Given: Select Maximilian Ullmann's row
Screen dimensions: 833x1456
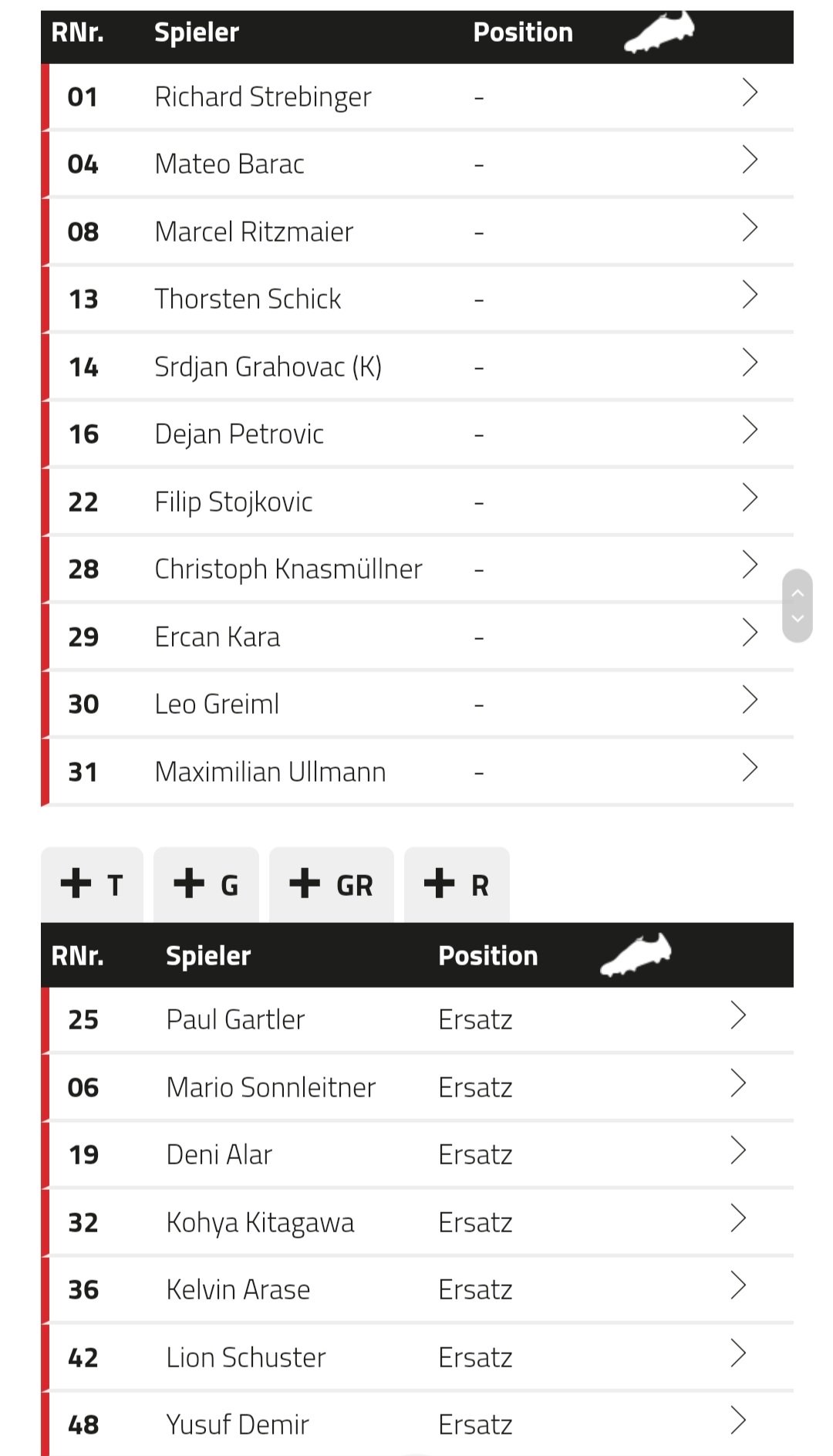Looking at the screenshot, I should (x=417, y=772).
